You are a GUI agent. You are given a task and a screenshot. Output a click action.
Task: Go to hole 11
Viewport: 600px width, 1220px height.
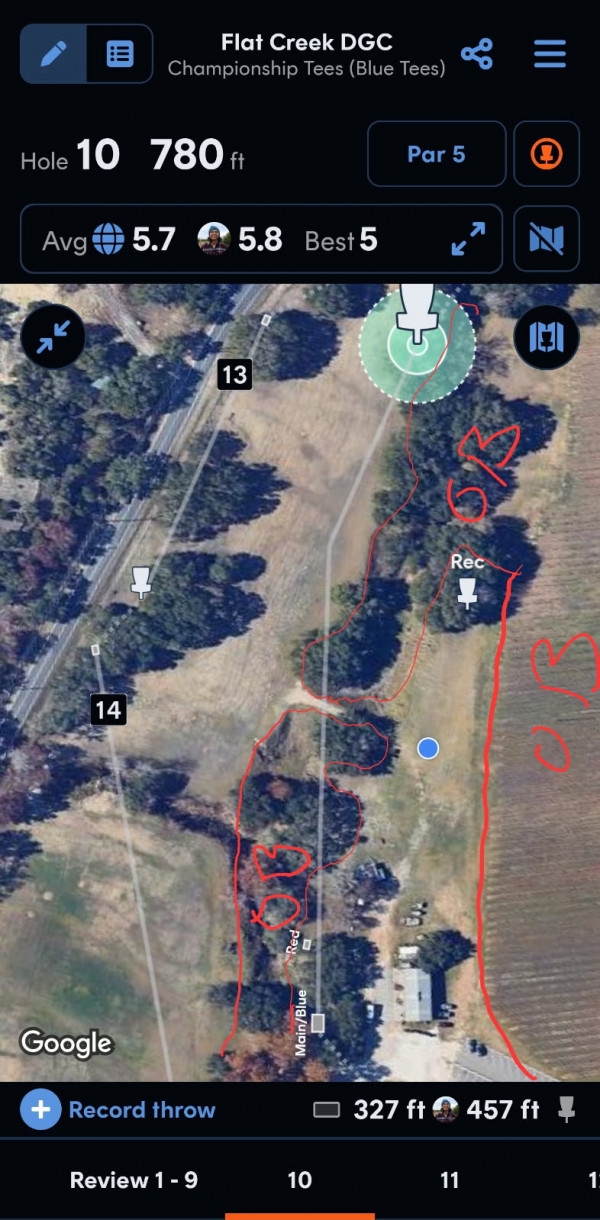click(449, 1181)
